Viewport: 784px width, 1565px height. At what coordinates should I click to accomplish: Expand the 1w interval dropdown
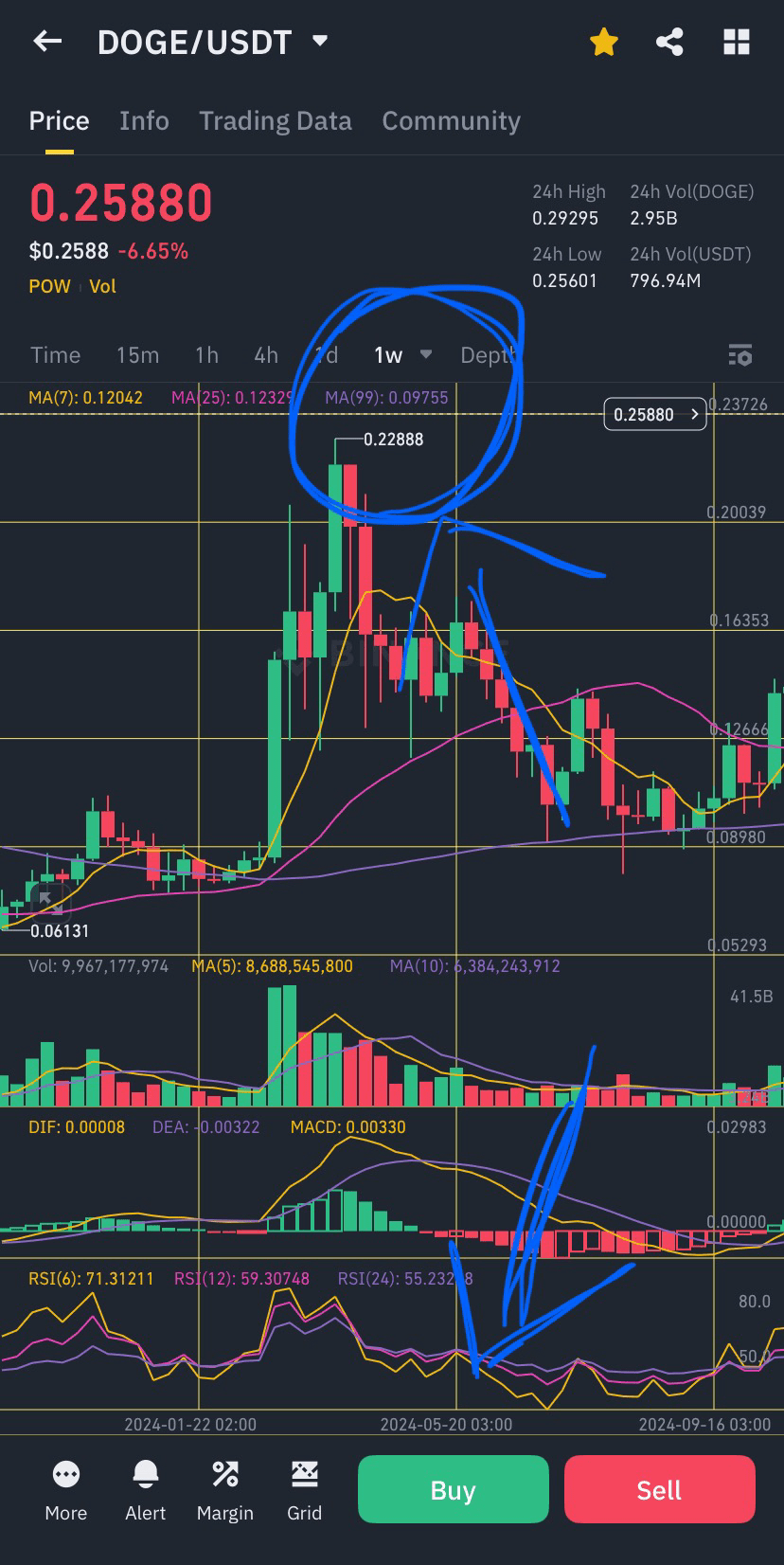402,355
